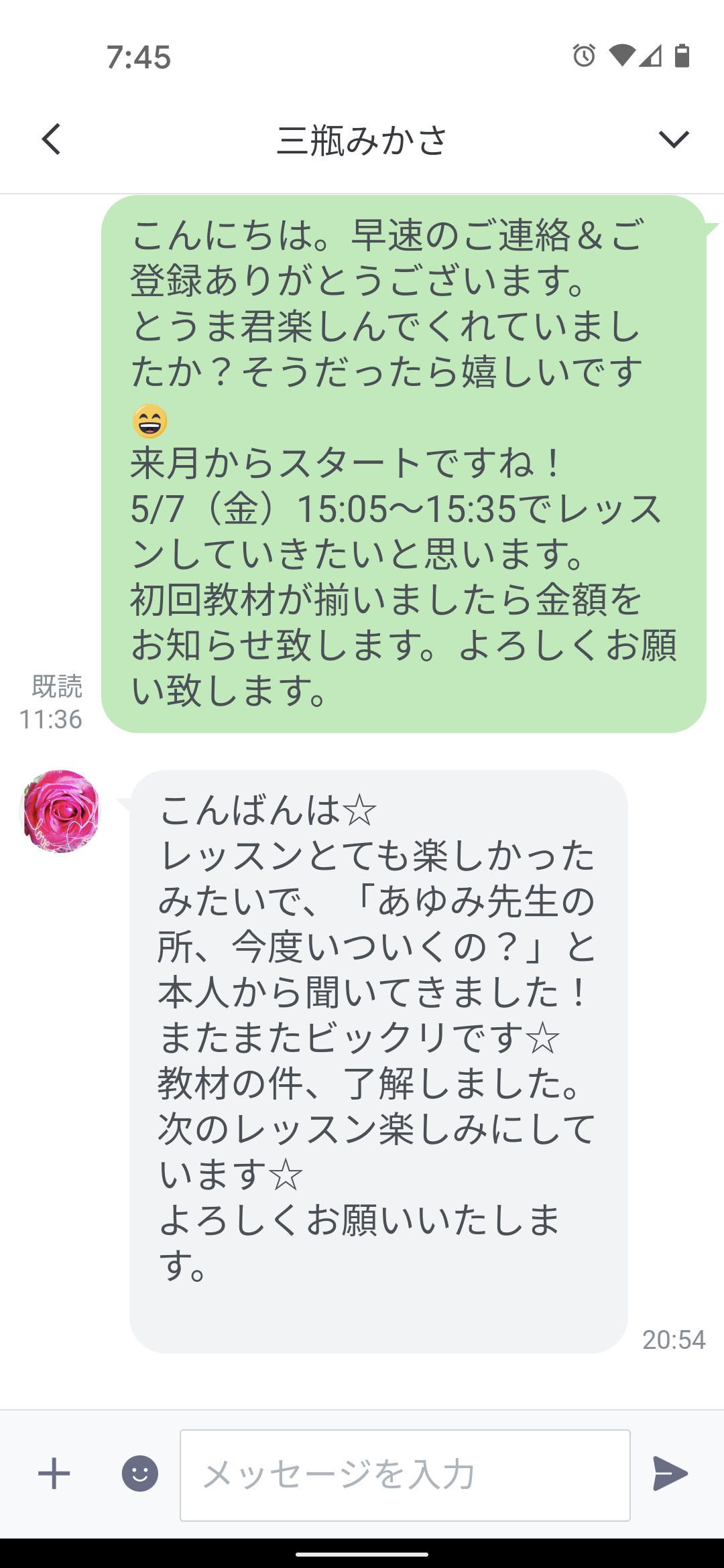724x1568 pixels.
Task: Tap the plus icon to attach content
Action: pyautogui.click(x=54, y=1474)
